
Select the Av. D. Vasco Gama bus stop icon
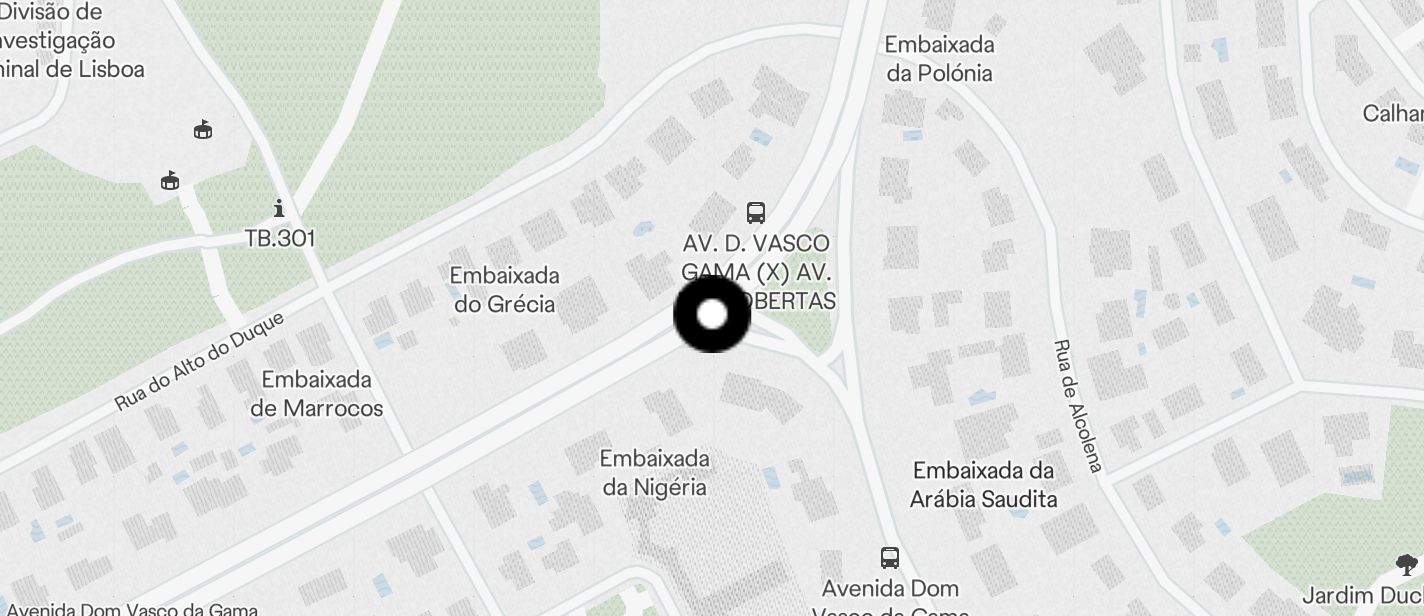[756, 212]
